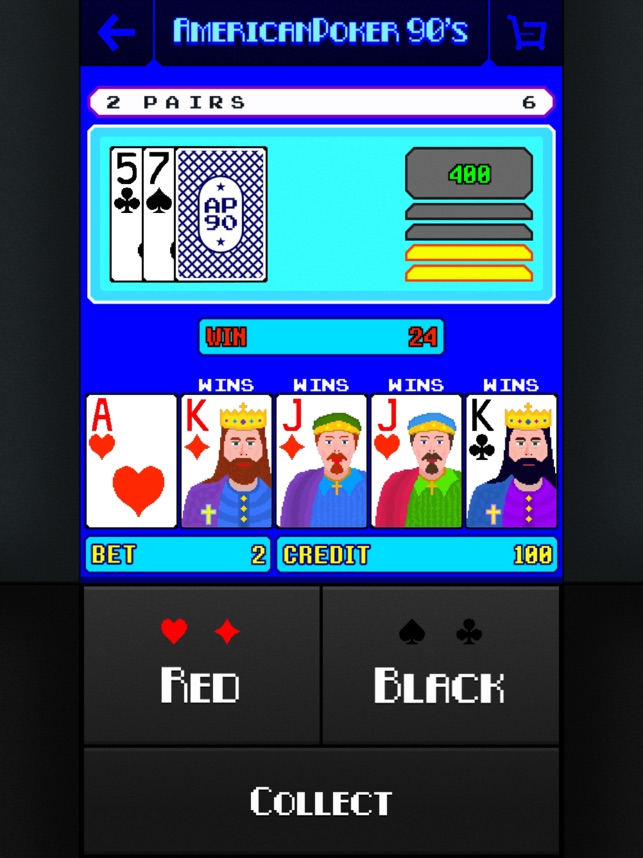Collect the current winnings
The height and width of the screenshot is (858, 643).
click(321, 801)
